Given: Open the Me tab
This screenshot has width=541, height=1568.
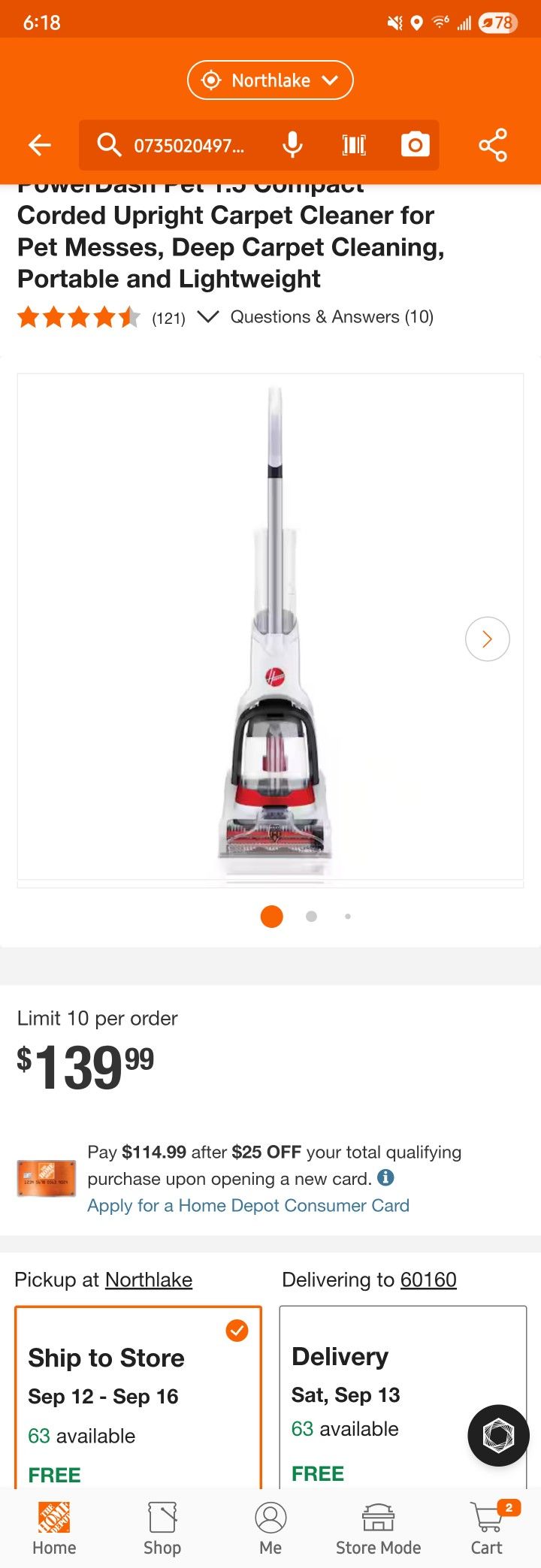Looking at the screenshot, I should coord(270,1528).
